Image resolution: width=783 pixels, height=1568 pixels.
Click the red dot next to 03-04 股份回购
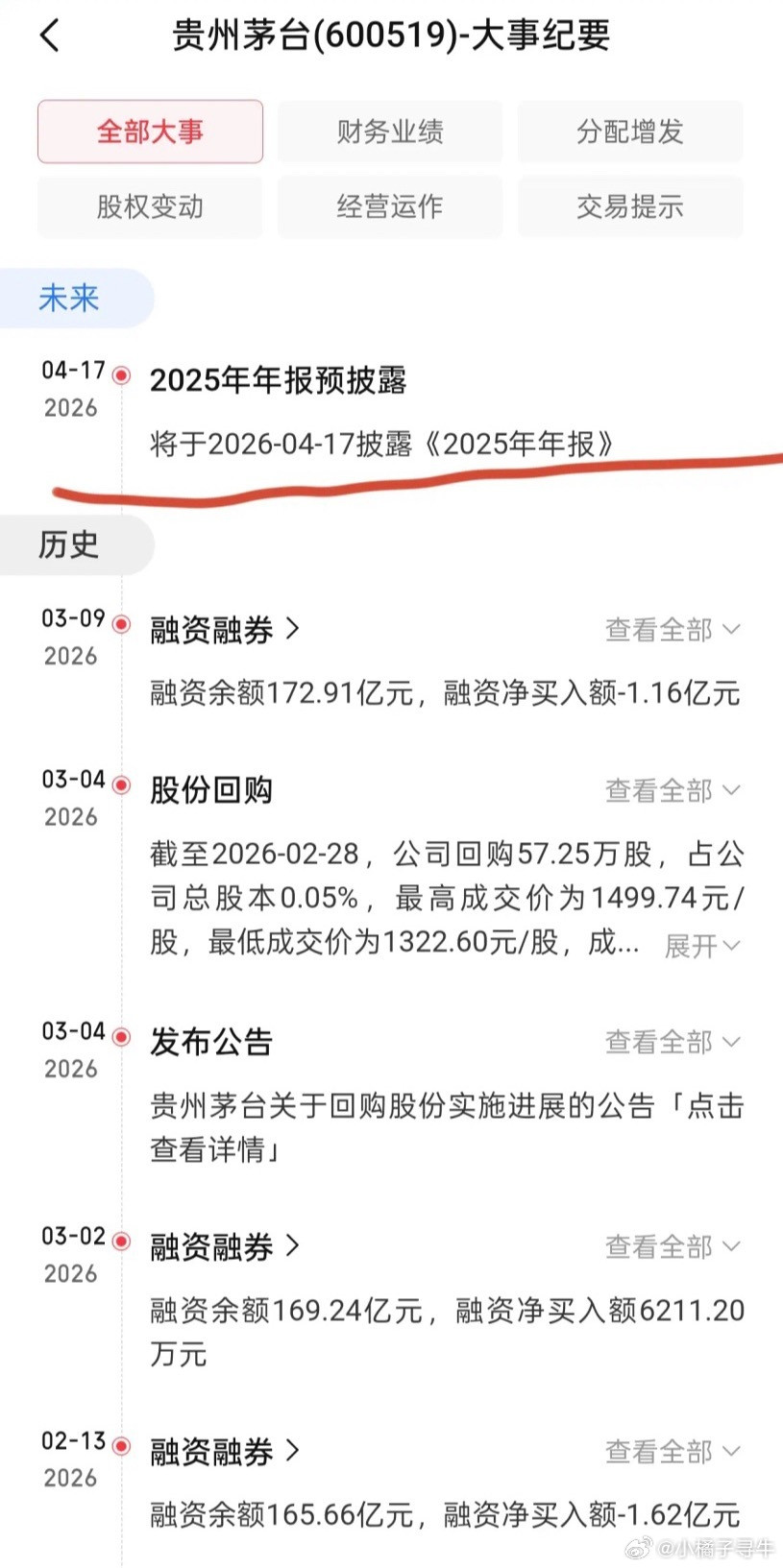pos(121,784)
